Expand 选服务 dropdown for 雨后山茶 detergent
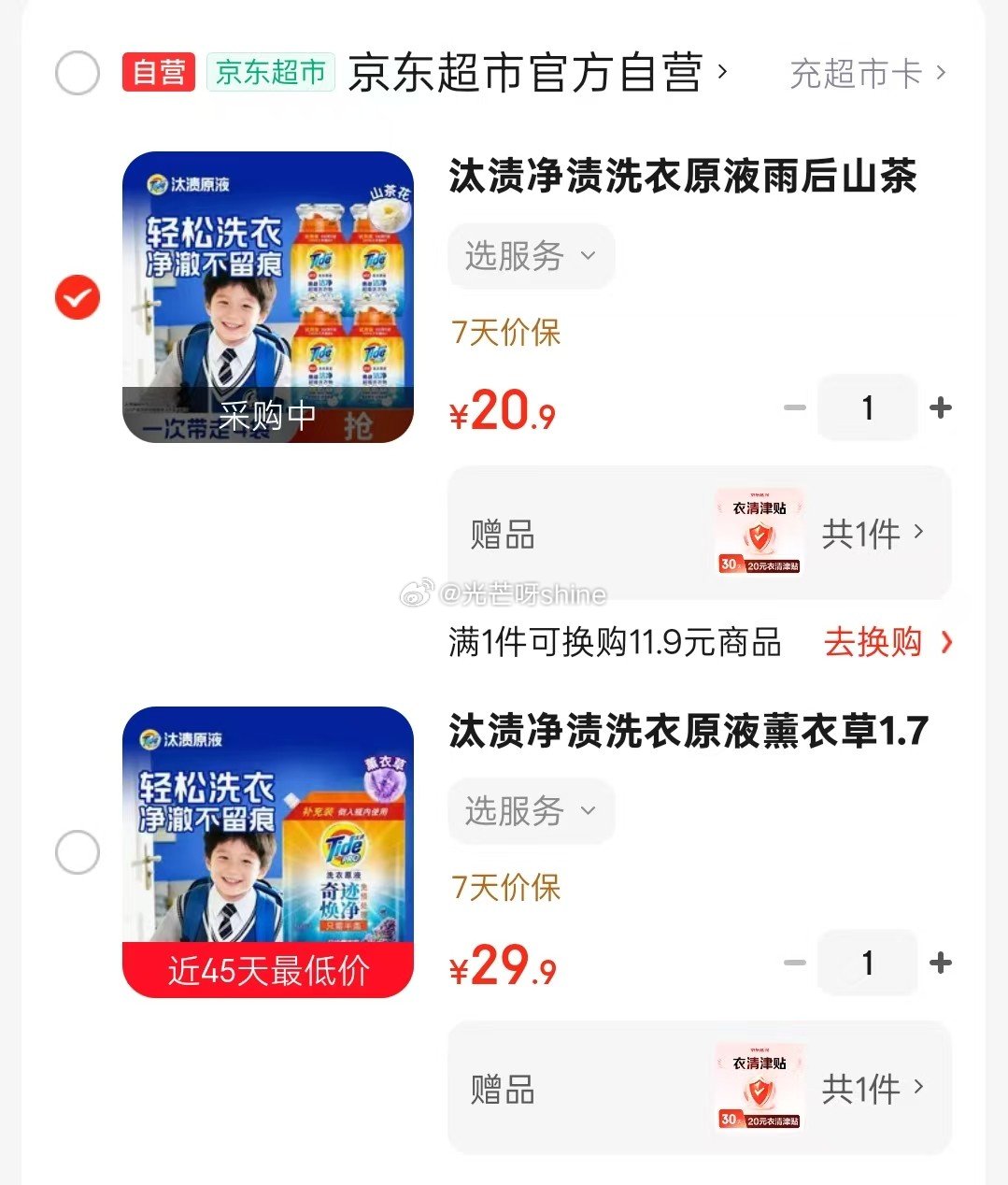The height and width of the screenshot is (1185, 1008). pos(530,256)
